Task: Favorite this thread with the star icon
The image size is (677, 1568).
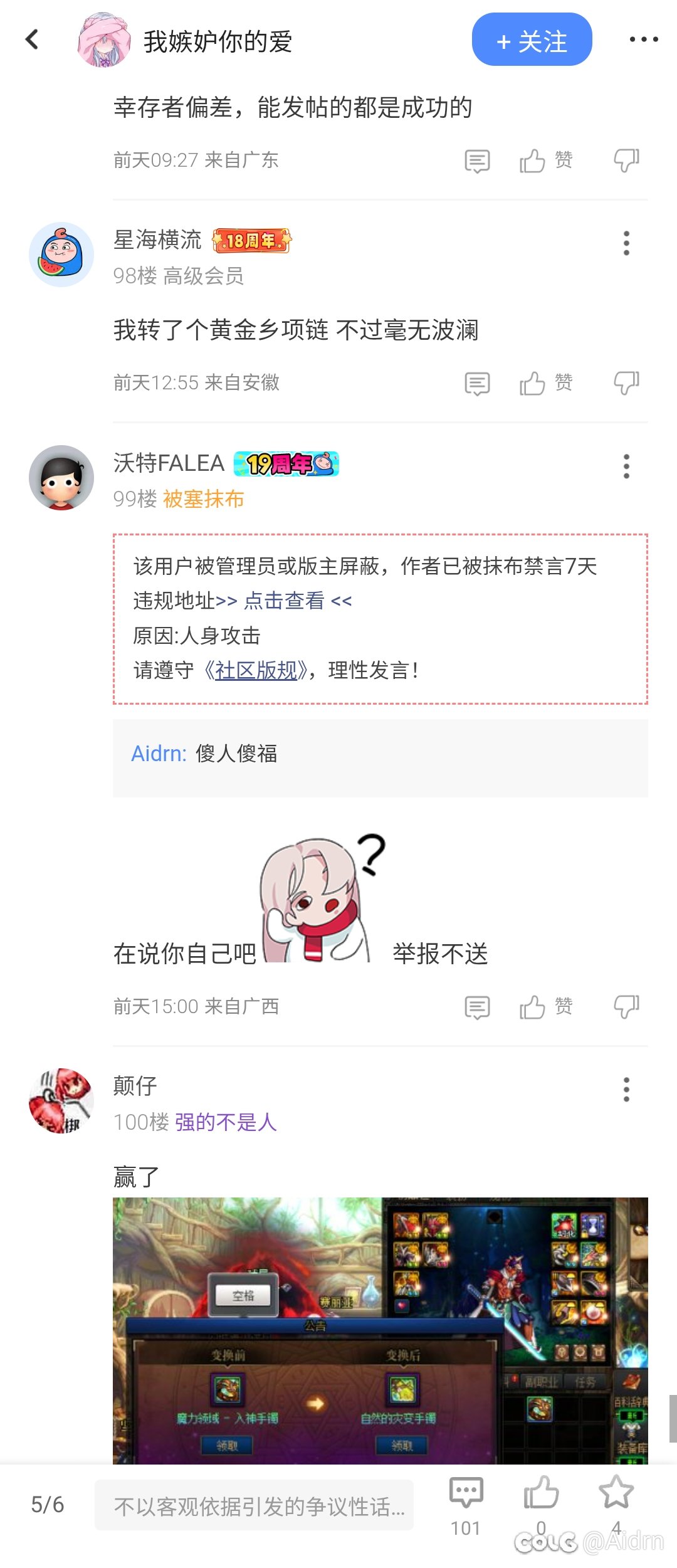Action: pos(616,1493)
